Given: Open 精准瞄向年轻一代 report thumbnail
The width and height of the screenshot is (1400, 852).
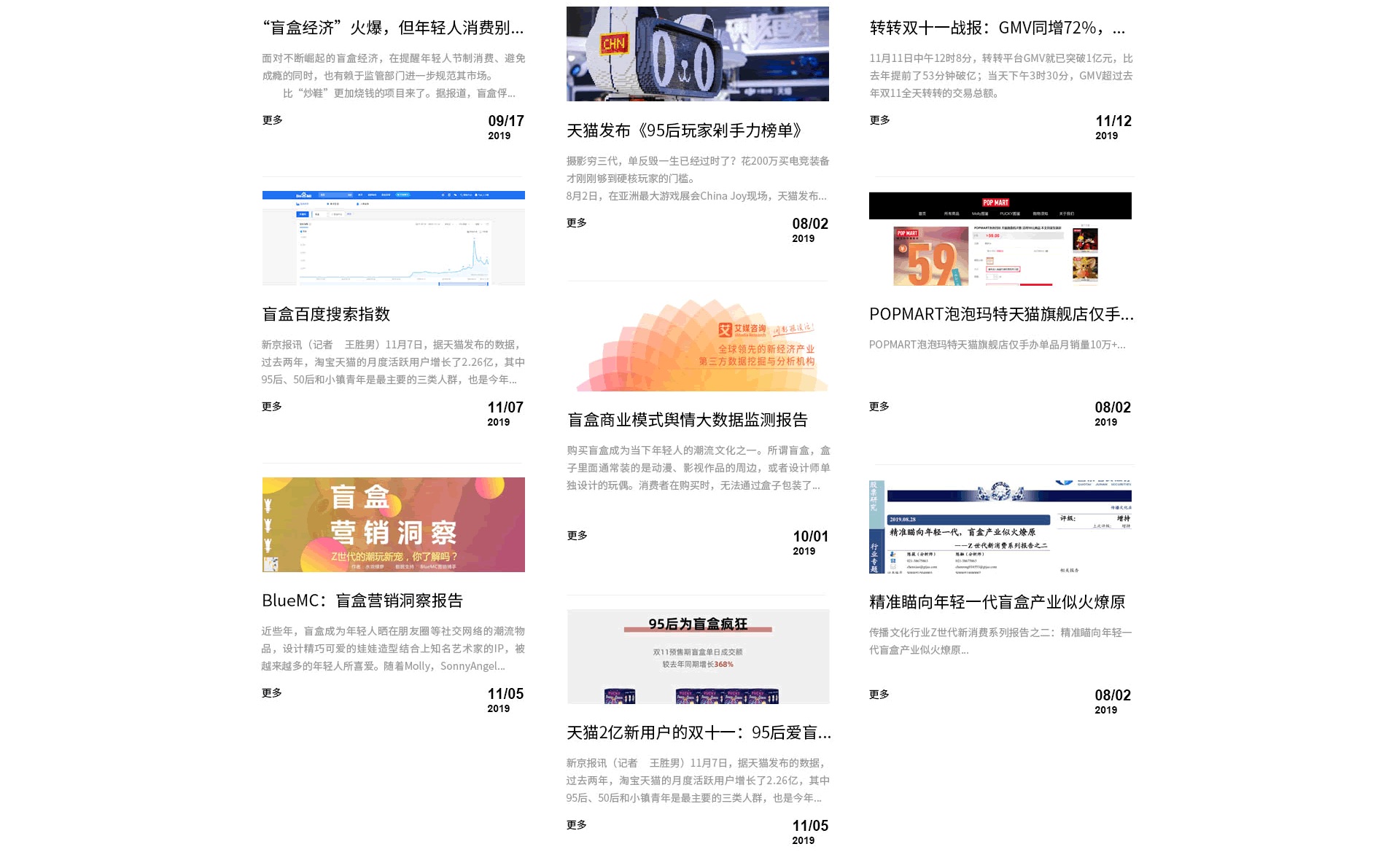Looking at the screenshot, I should click(x=1000, y=526).
